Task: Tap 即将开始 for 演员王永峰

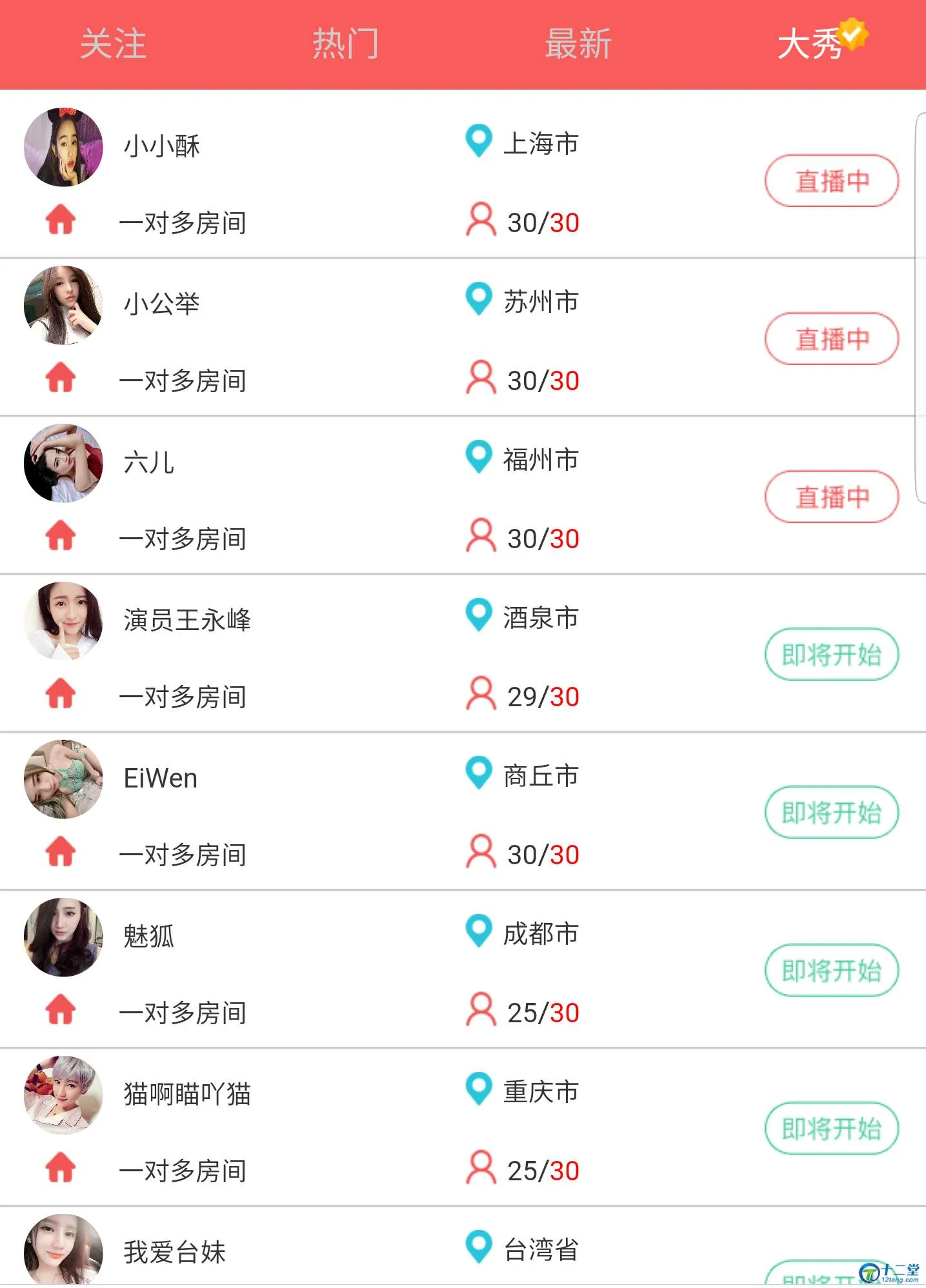Action: coord(831,655)
